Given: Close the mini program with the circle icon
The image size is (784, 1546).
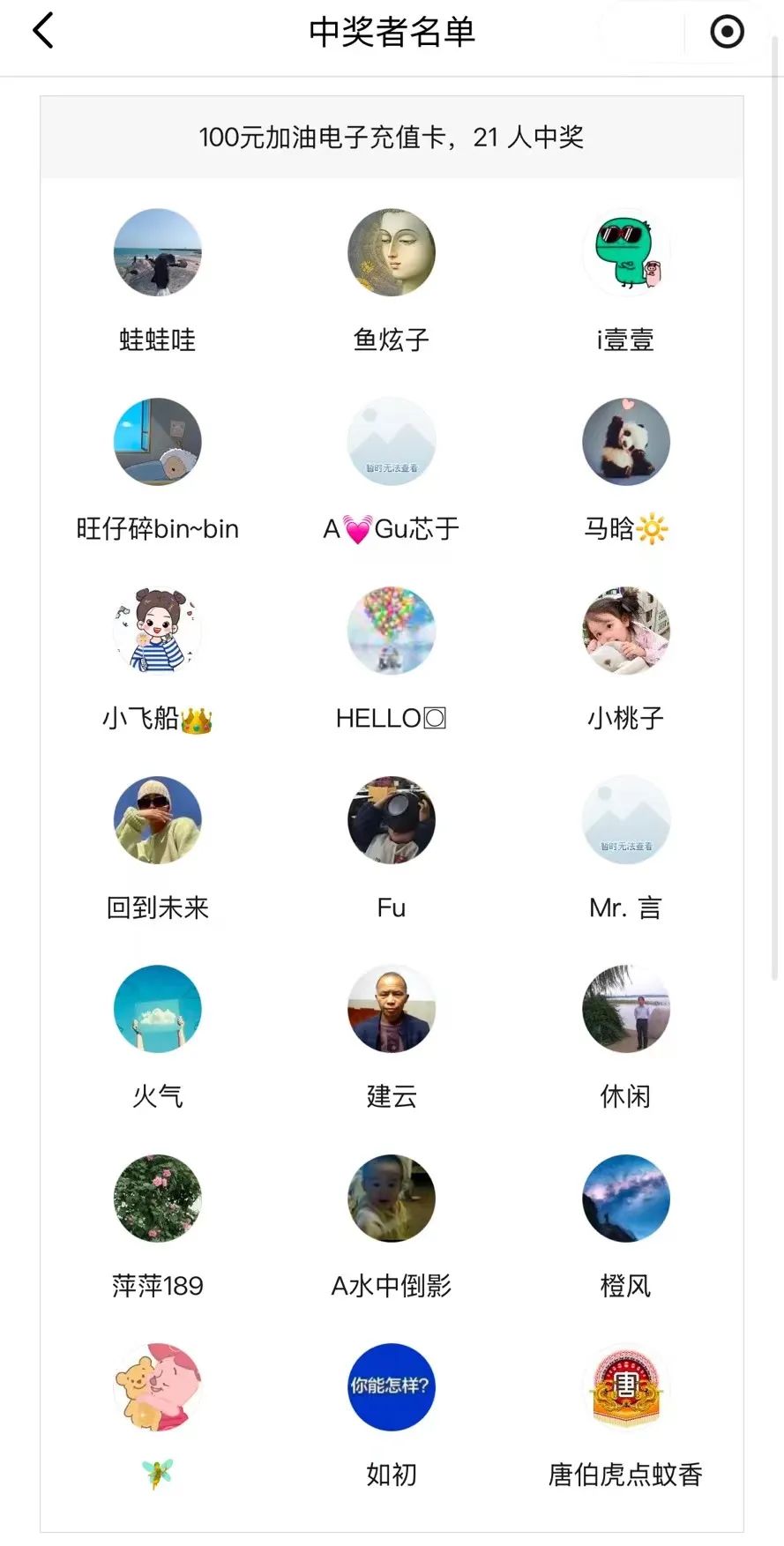Looking at the screenshot, I should tap(727, 32).
